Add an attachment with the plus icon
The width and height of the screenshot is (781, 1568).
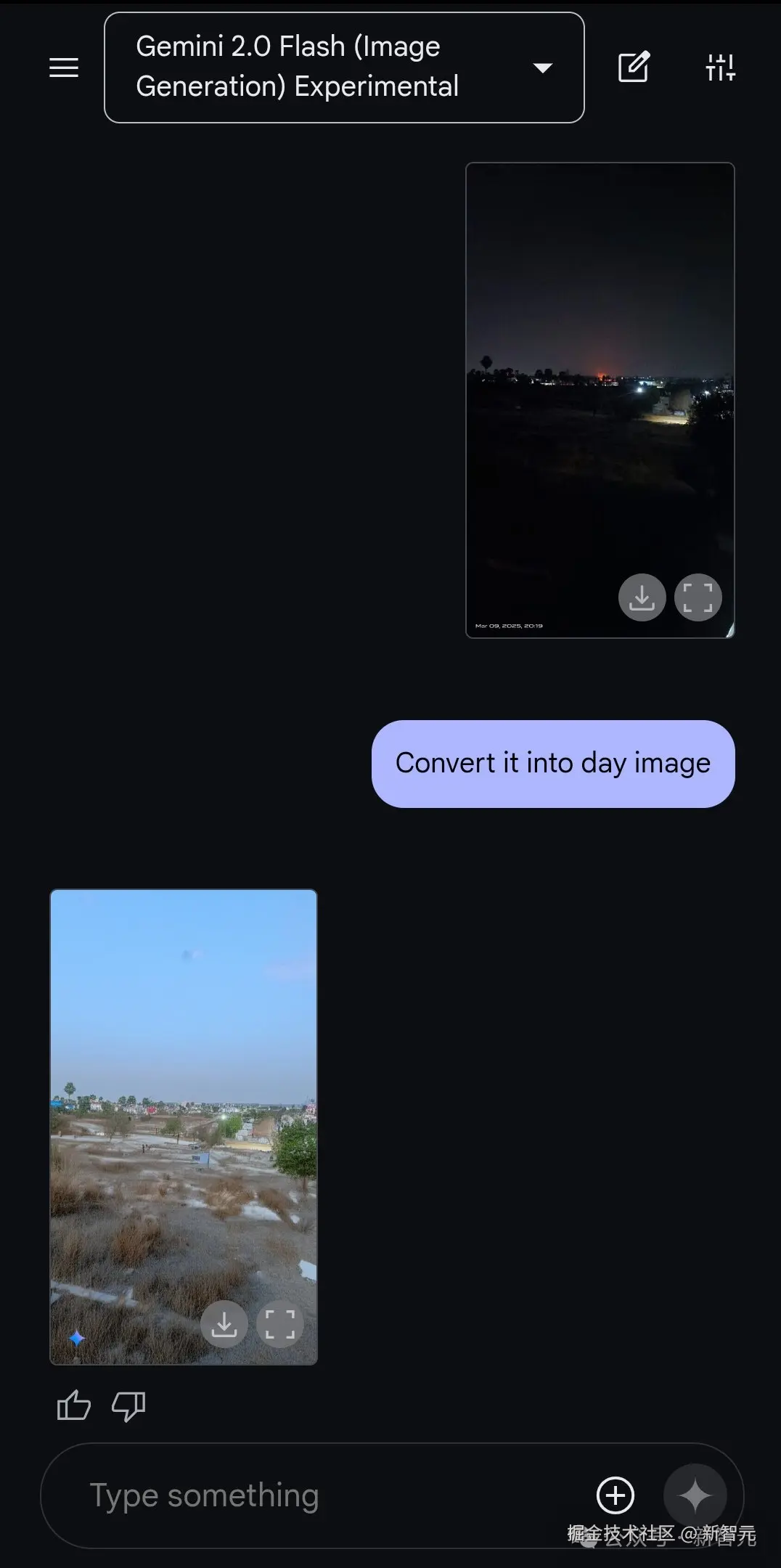coord(615,1495)
